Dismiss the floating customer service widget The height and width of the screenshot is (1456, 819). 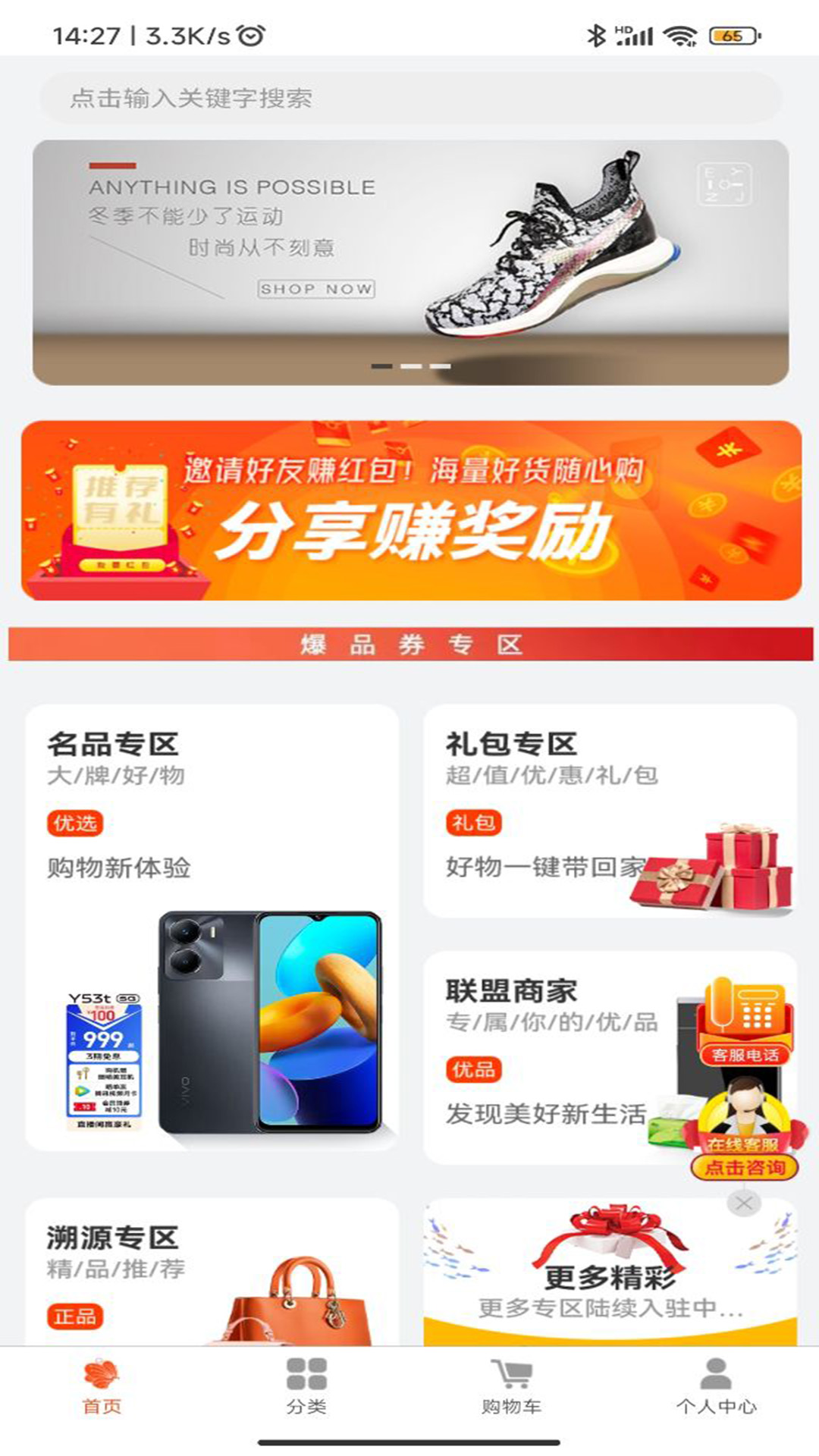(x=744, y=1203)
